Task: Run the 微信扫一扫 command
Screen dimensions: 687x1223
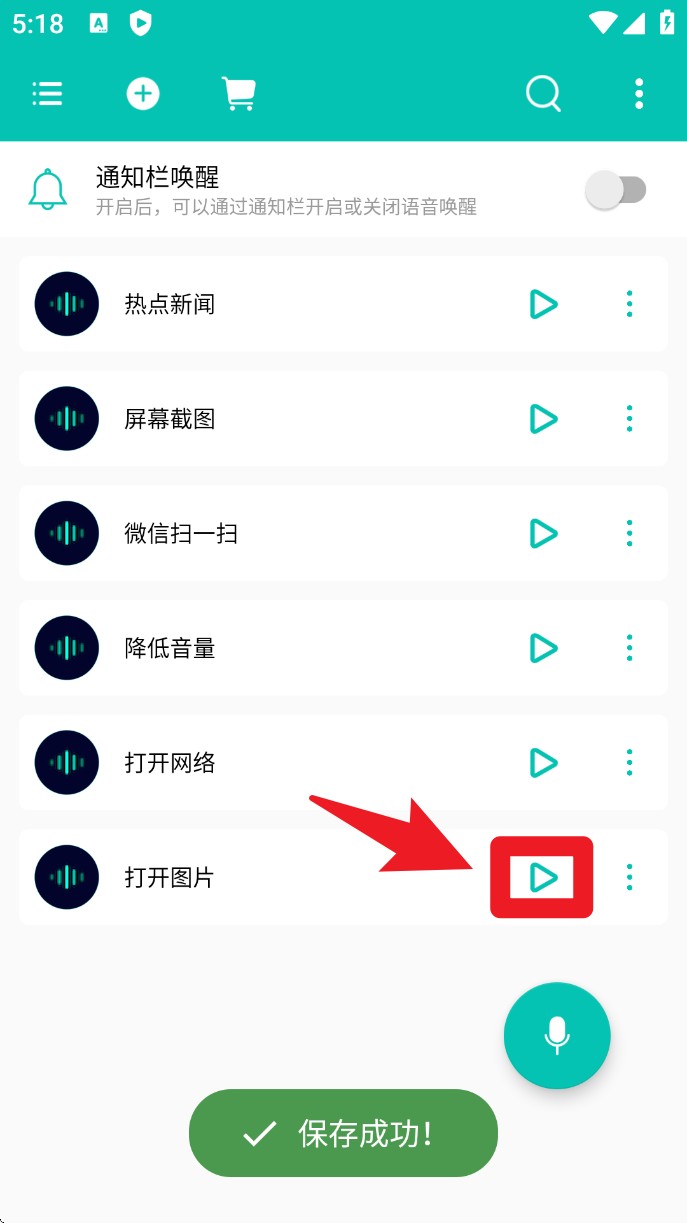Action: point(542,533)
